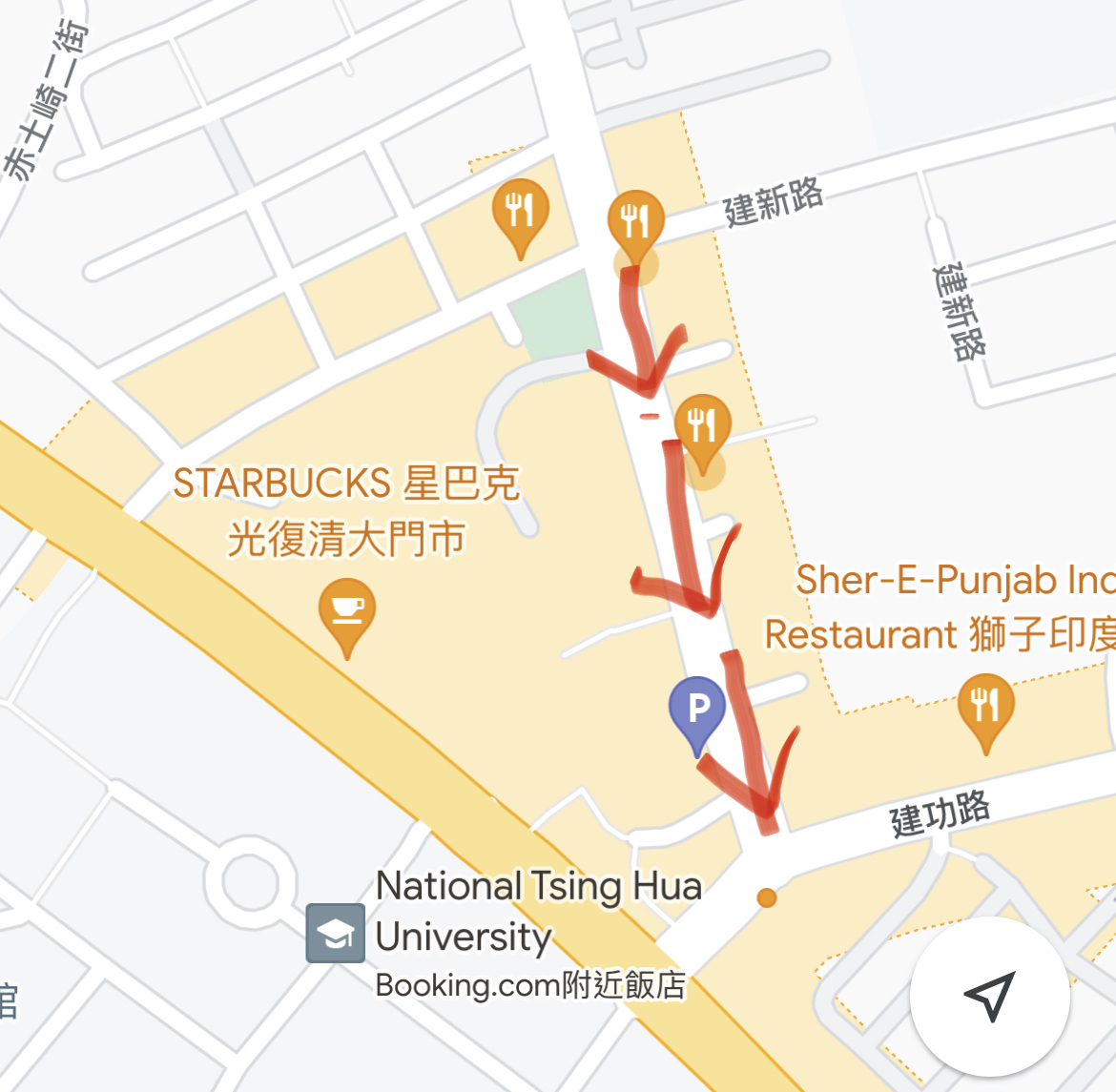The height and width of the screenshot is (1092, 1116).
Task: Center map on my current location
Action: (989, 996)
